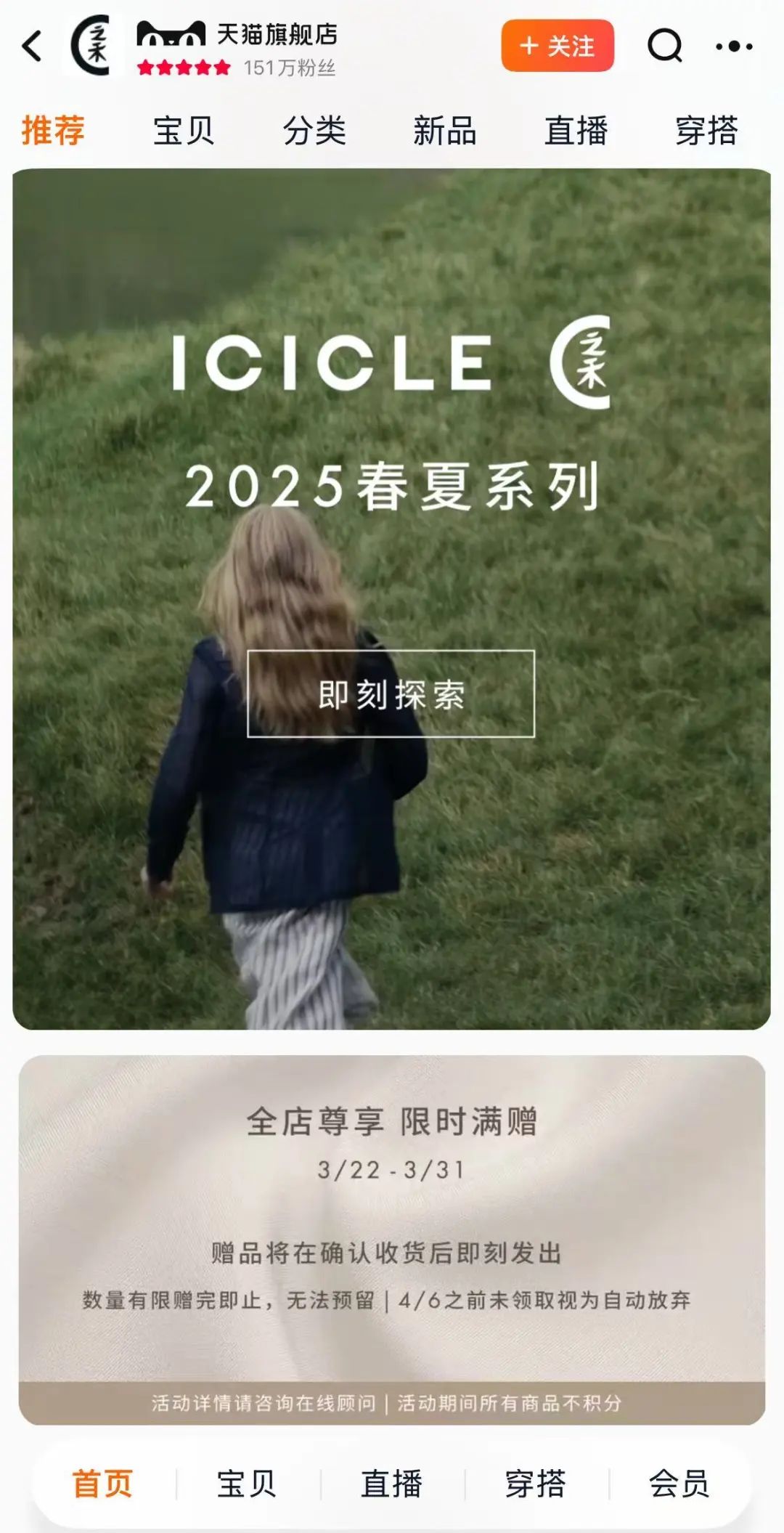Go back using the top-left arrow
Screen dimensions: 784x1533
coord(32,46)
